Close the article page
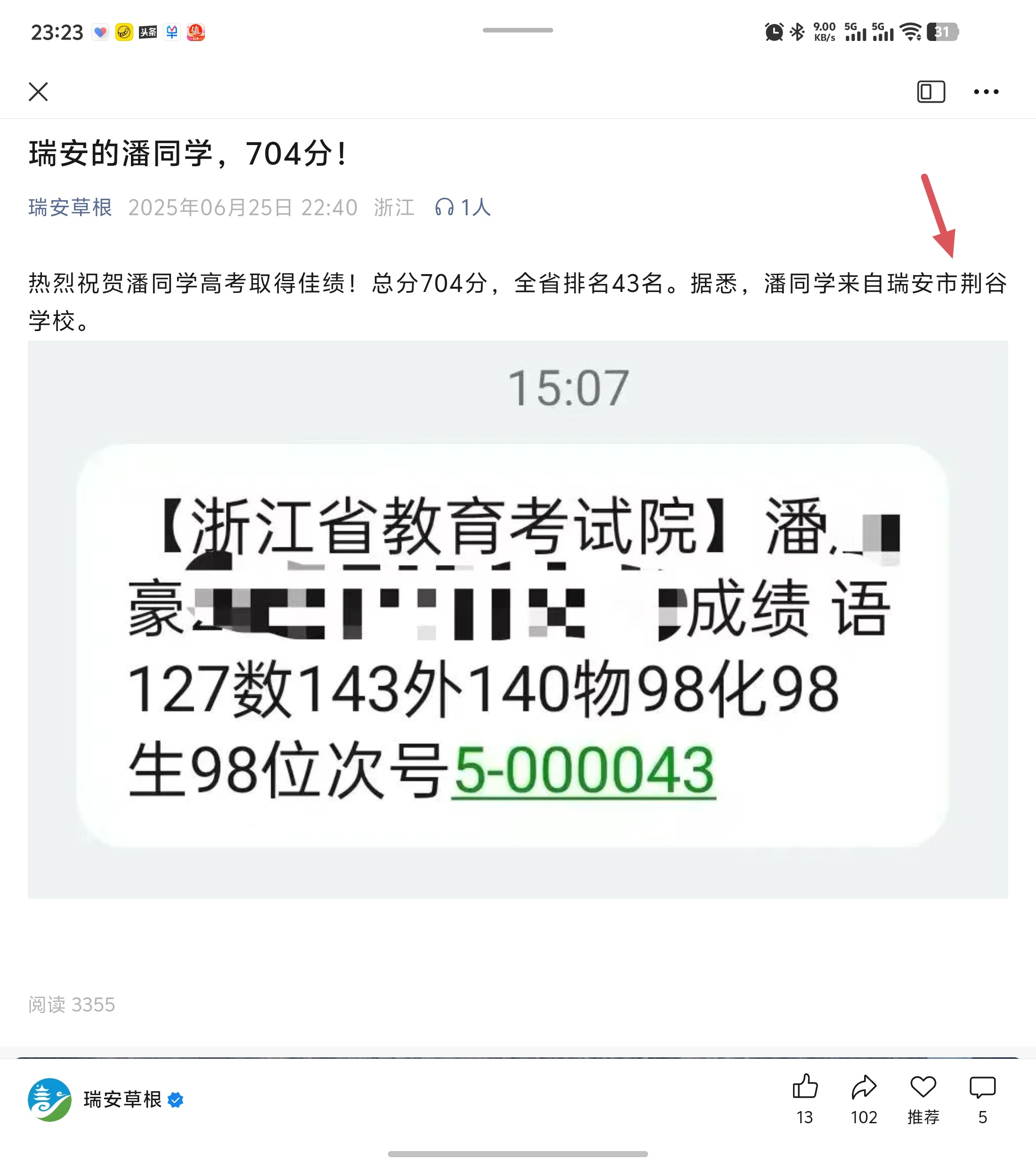The image size is (1036, 1168). click(38, 91)
